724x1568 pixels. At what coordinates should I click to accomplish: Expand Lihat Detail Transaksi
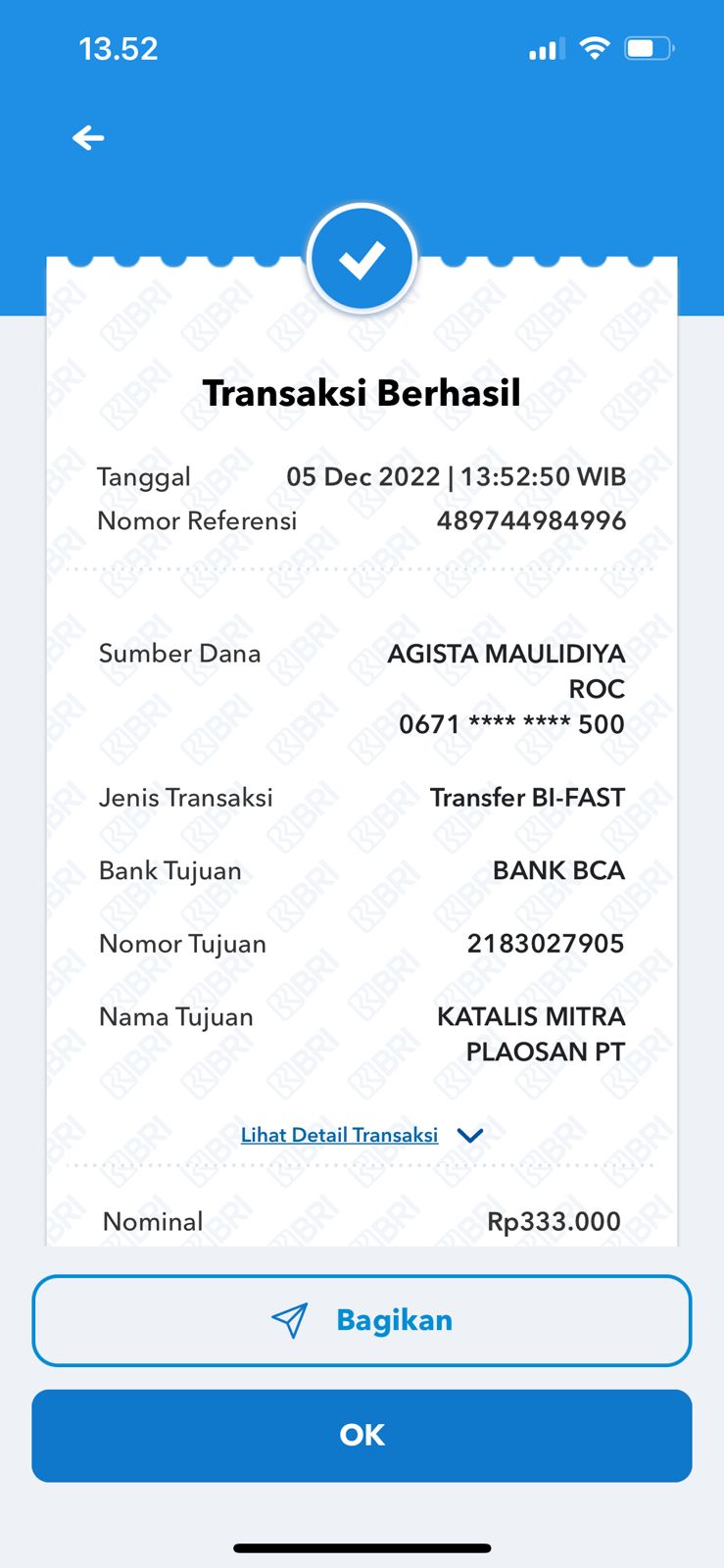click(x=362, y=1135)
